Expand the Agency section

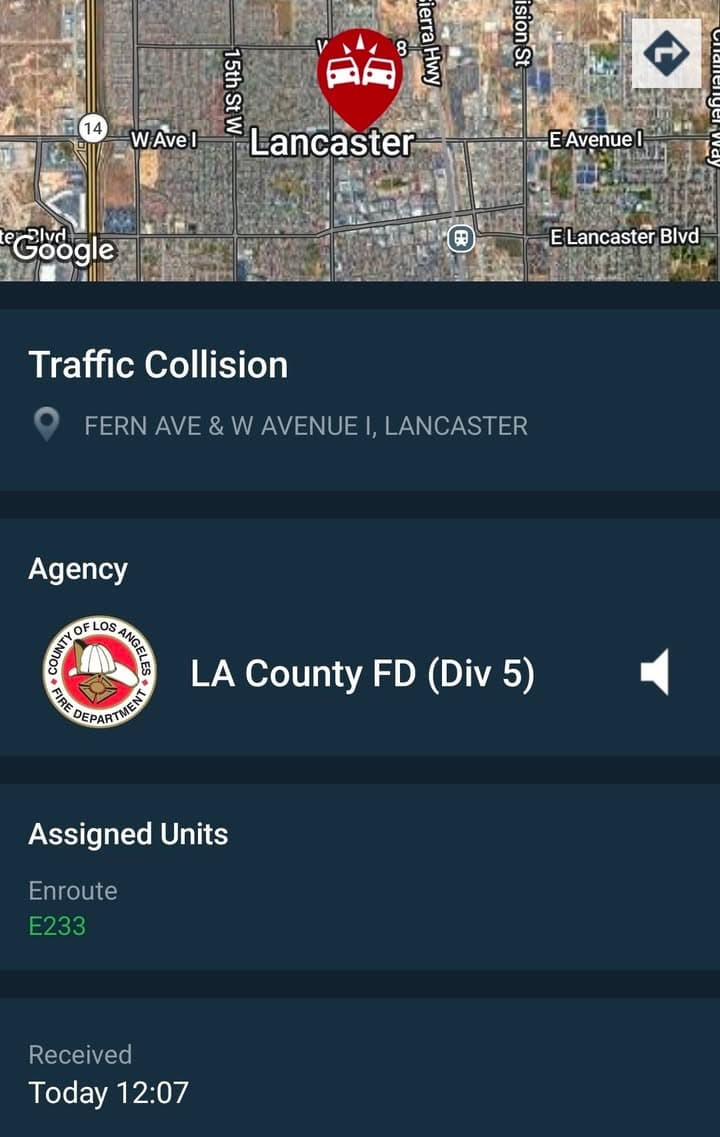(x=78, y=568)
